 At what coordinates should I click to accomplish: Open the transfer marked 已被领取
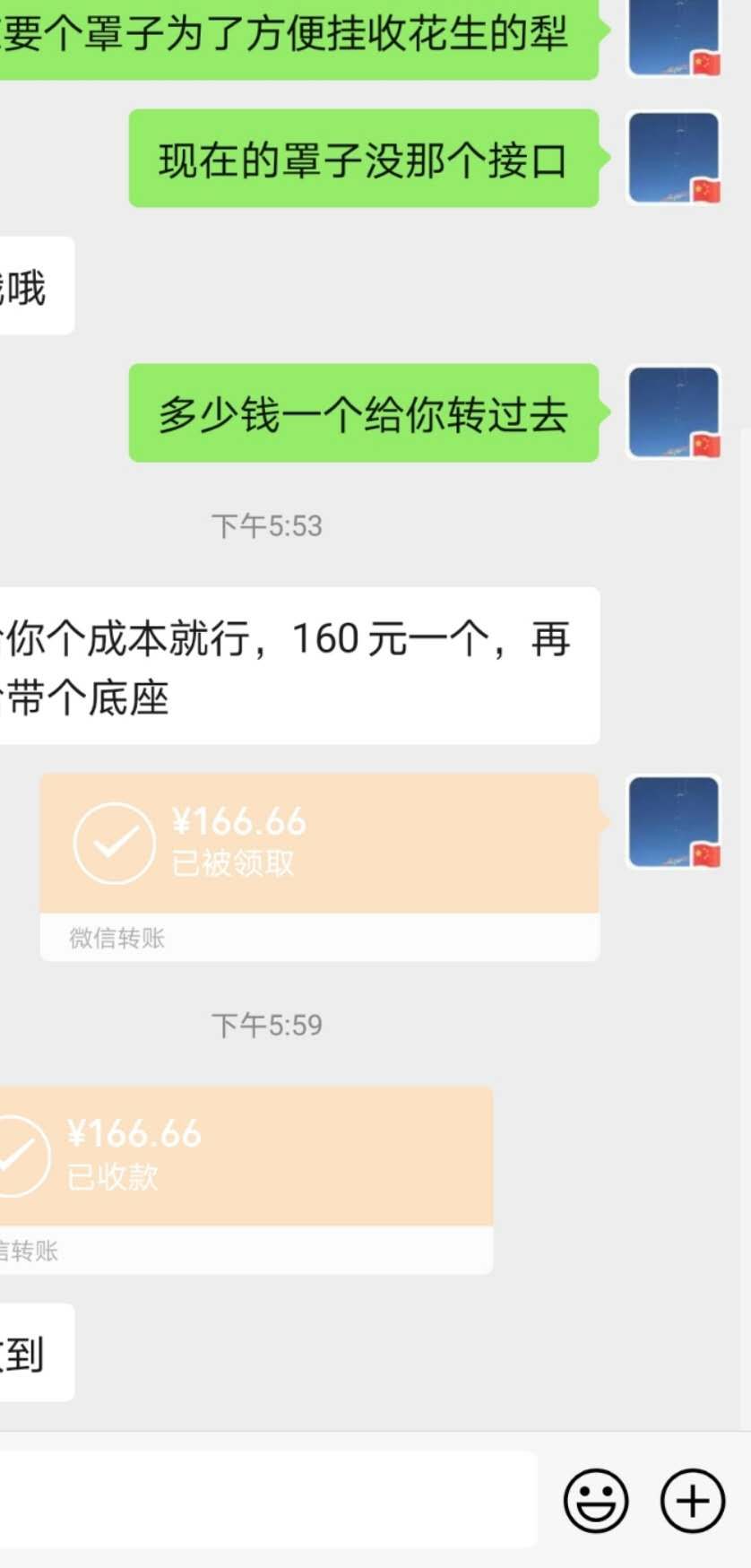[x=319, y=867]
